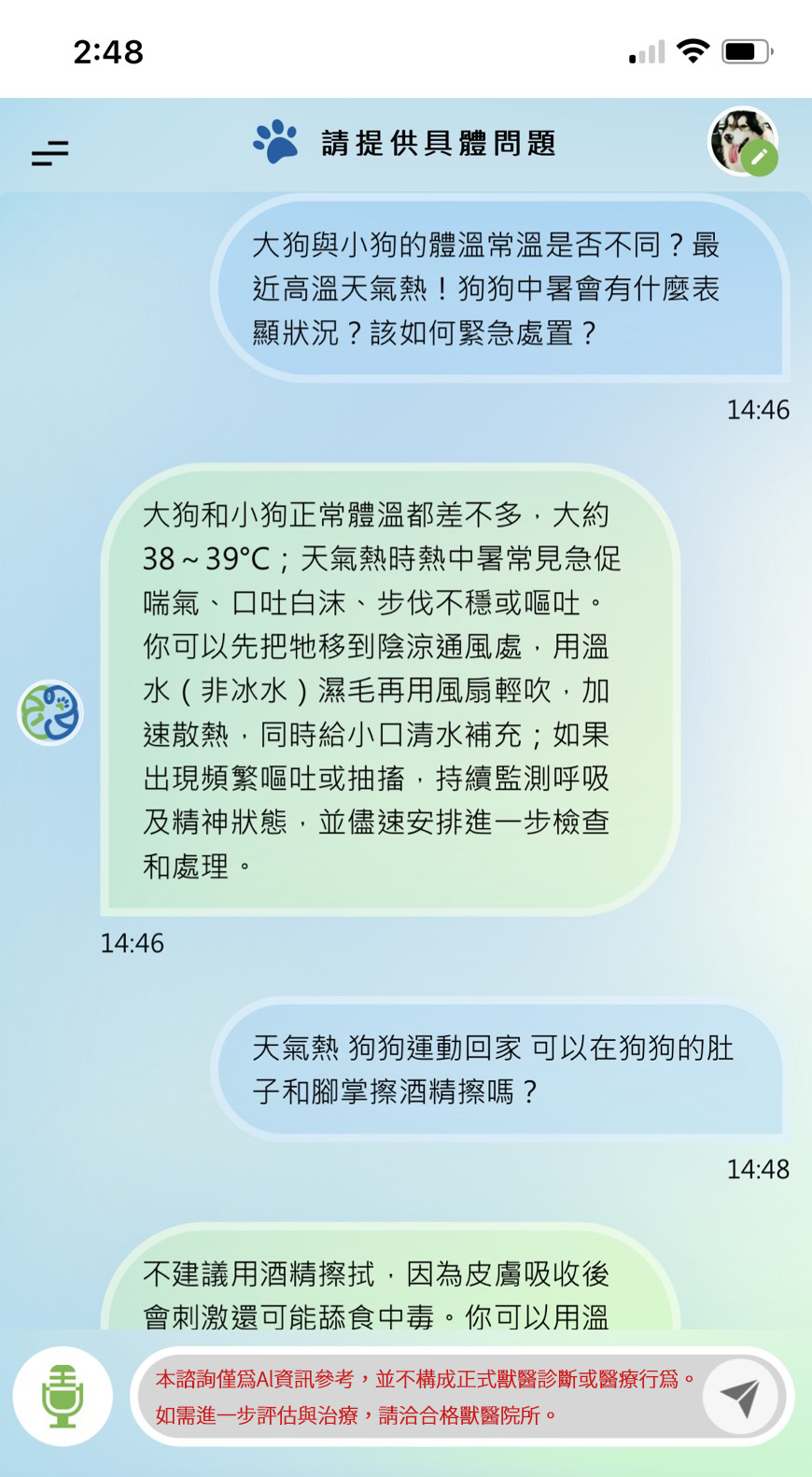
Task: Edit the dog profile avatar
Action: point(743,141)
